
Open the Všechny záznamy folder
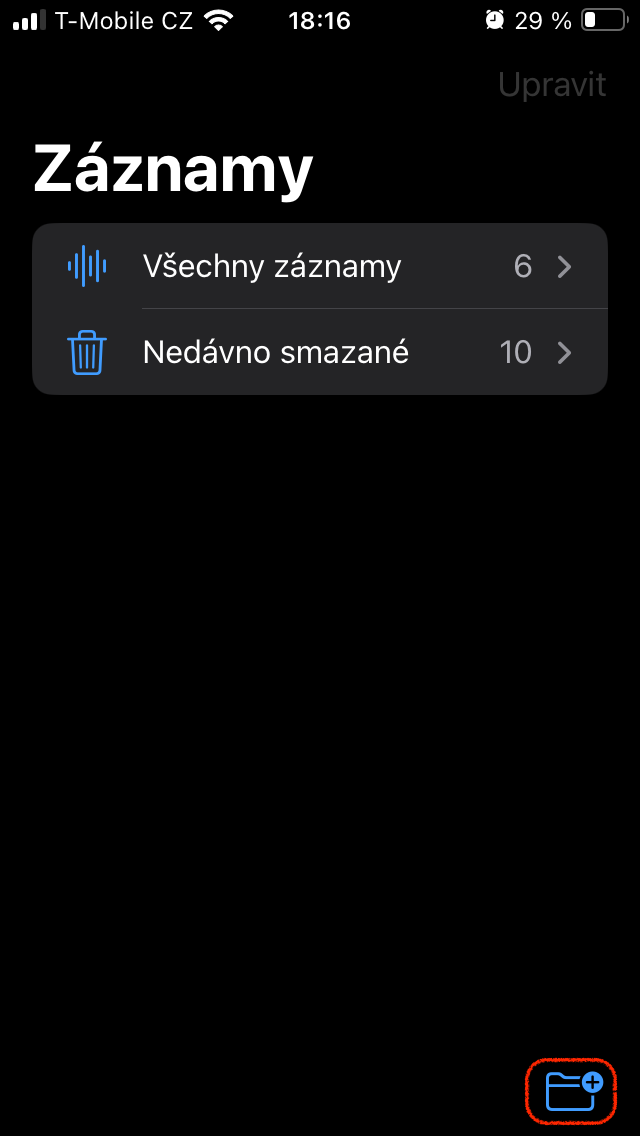point(320,266)
